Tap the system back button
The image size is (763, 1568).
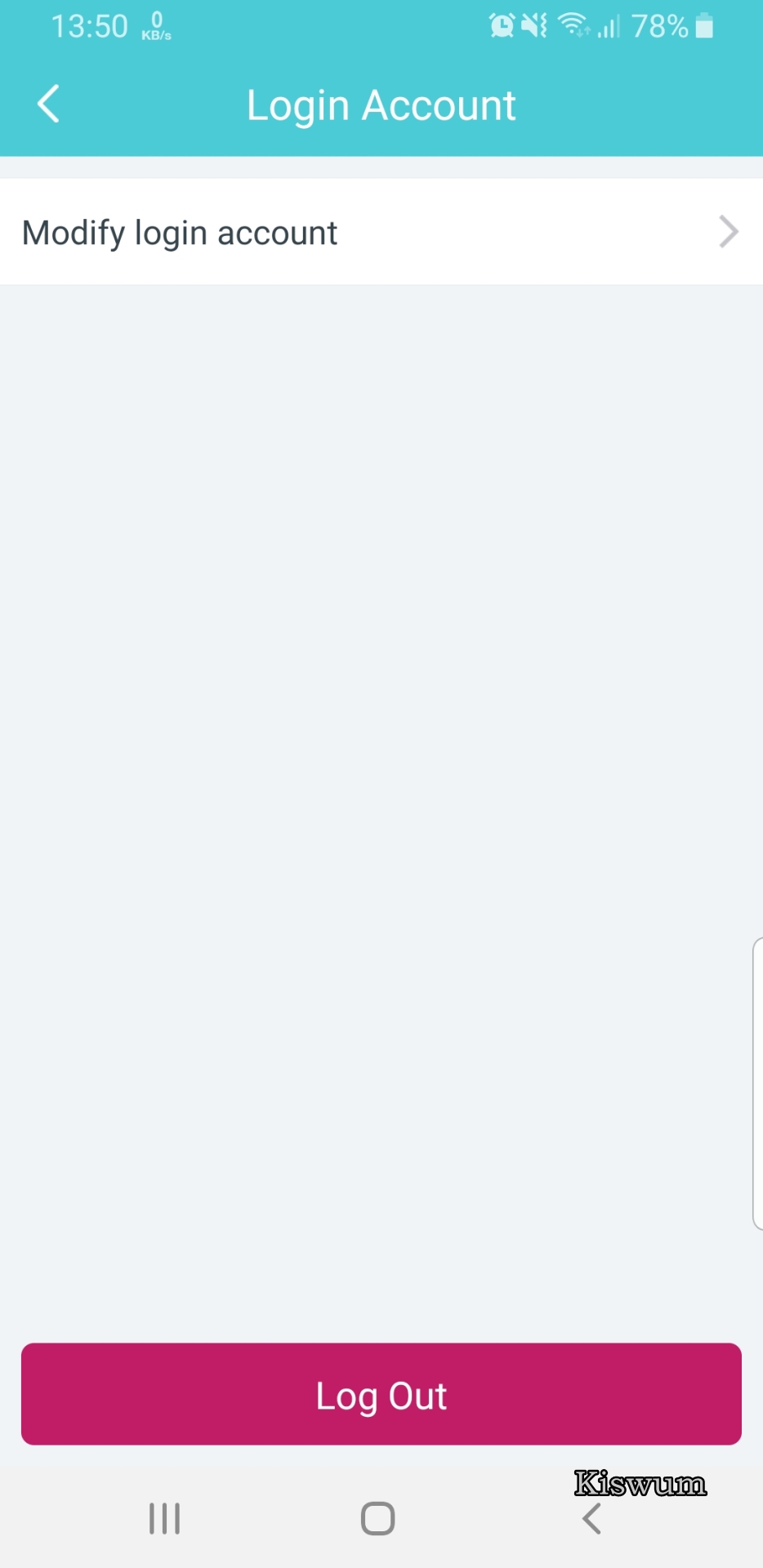click(x=591, y=1519)
